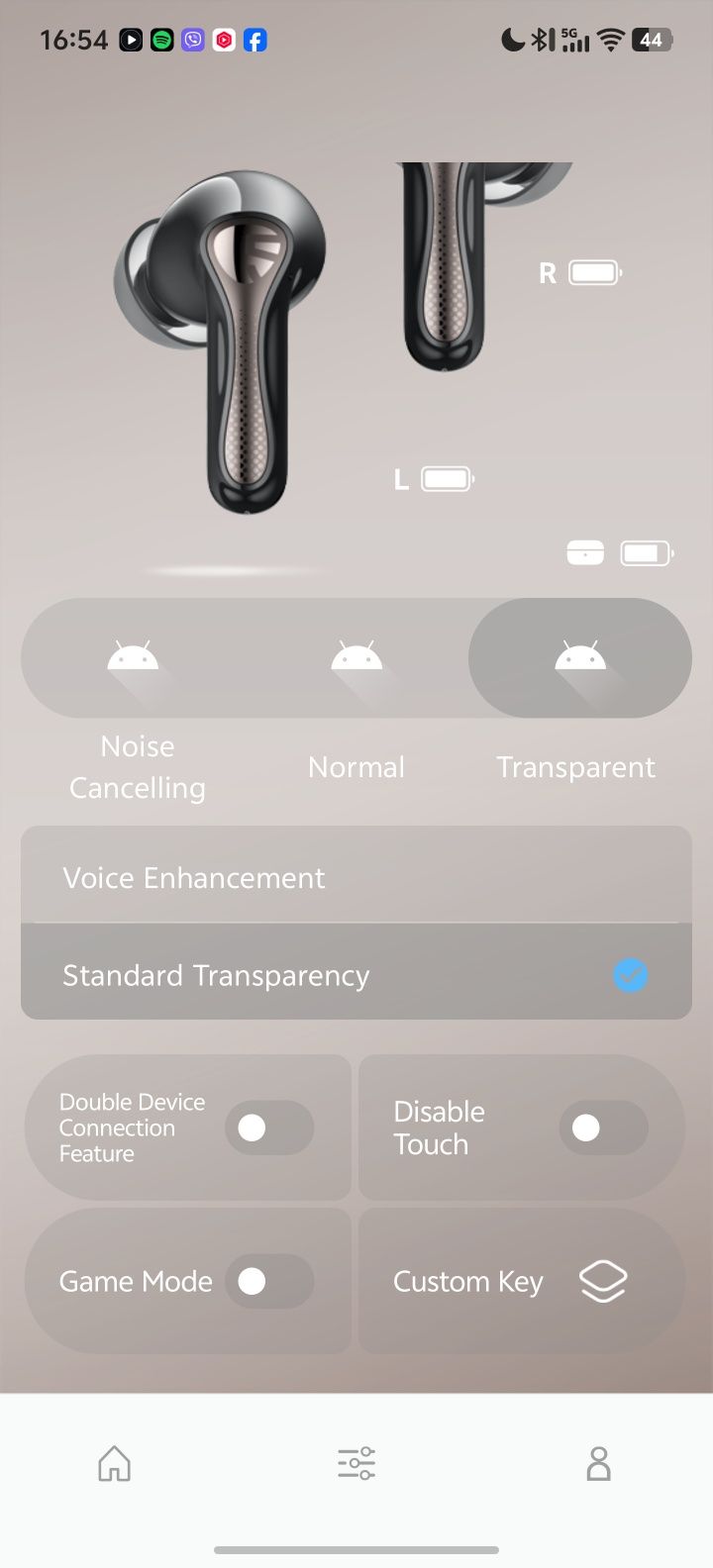Viewport: 713px width, 1568px height.
Task: Switch to Noise Cancelling mode
Action: point(133,658)
